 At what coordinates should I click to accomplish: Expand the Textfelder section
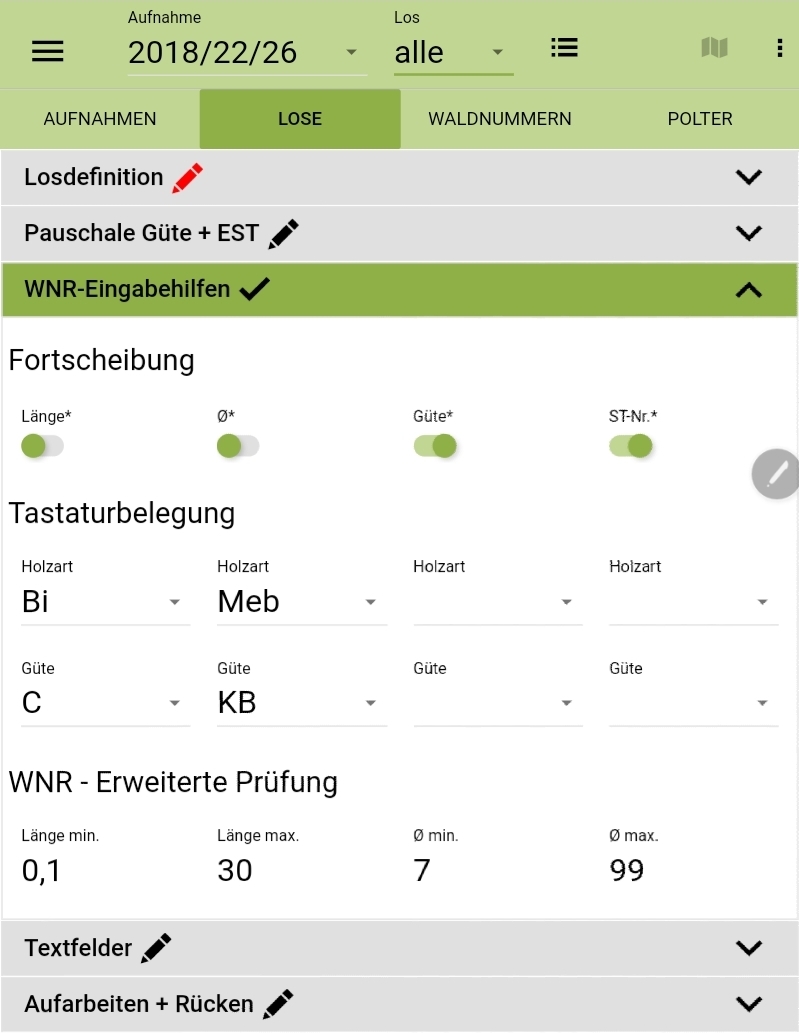(x=748, y=948)
